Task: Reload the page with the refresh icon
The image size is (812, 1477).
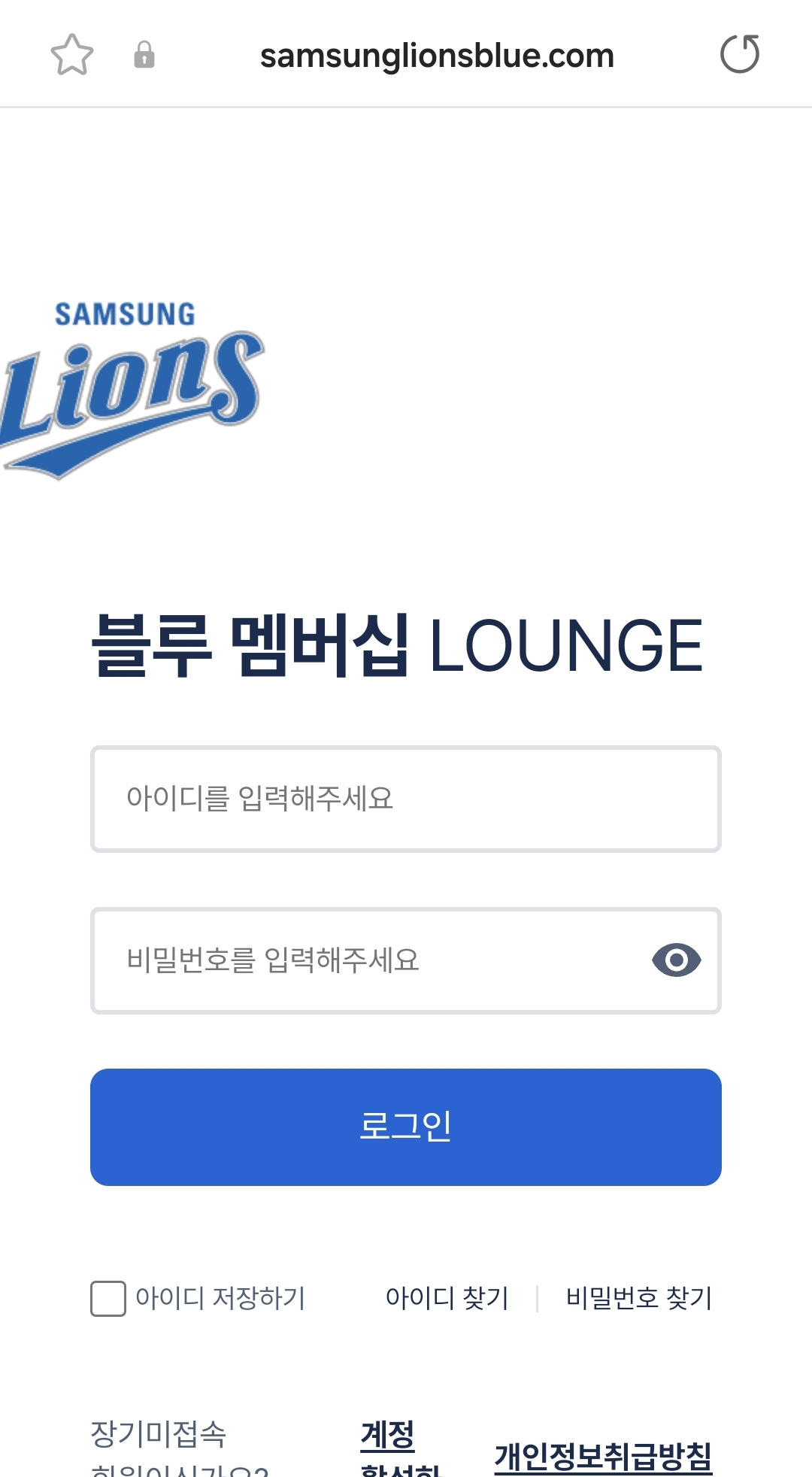Action: [x=741, y=53]
